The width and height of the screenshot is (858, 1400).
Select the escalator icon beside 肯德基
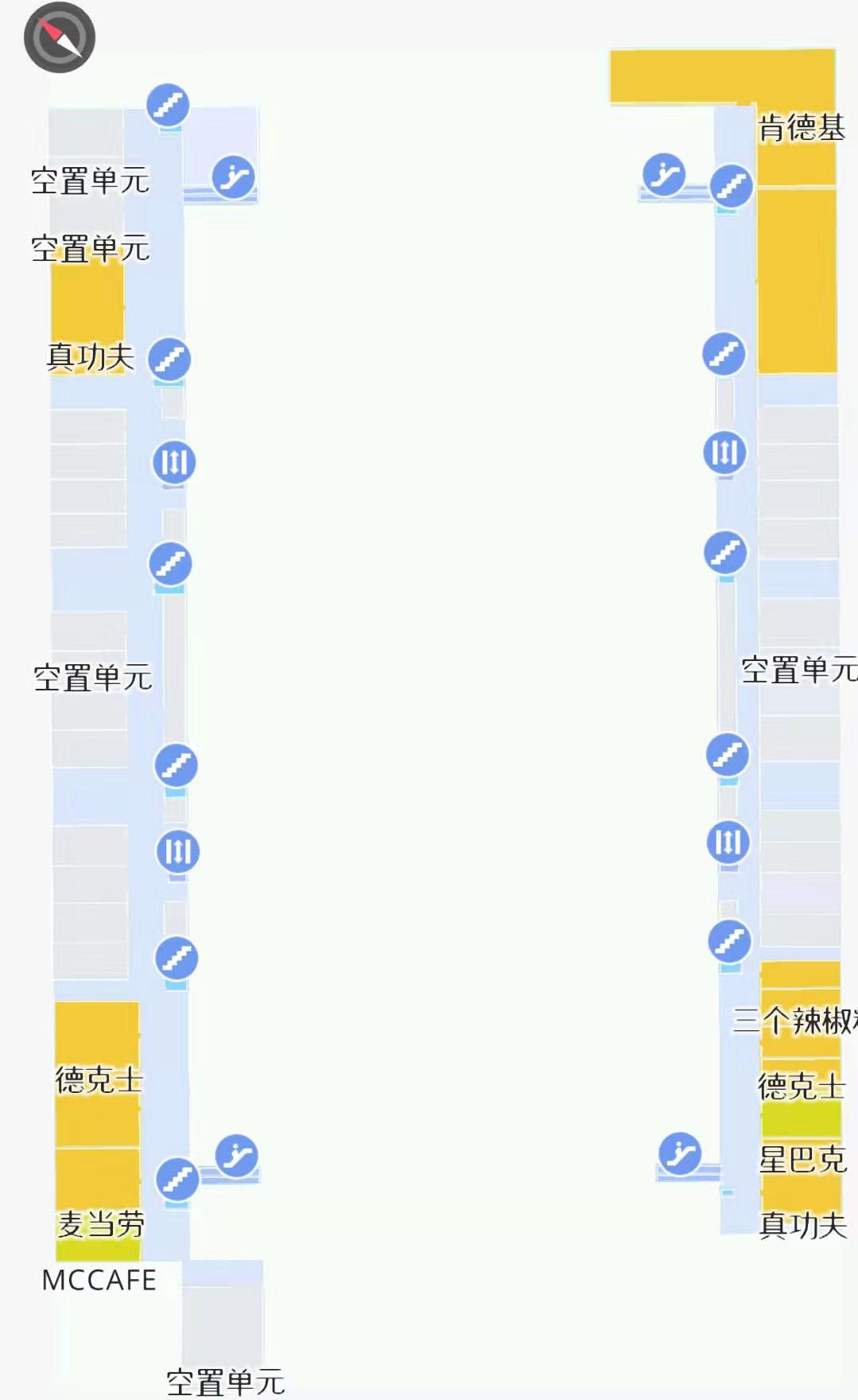pos(666,173)
